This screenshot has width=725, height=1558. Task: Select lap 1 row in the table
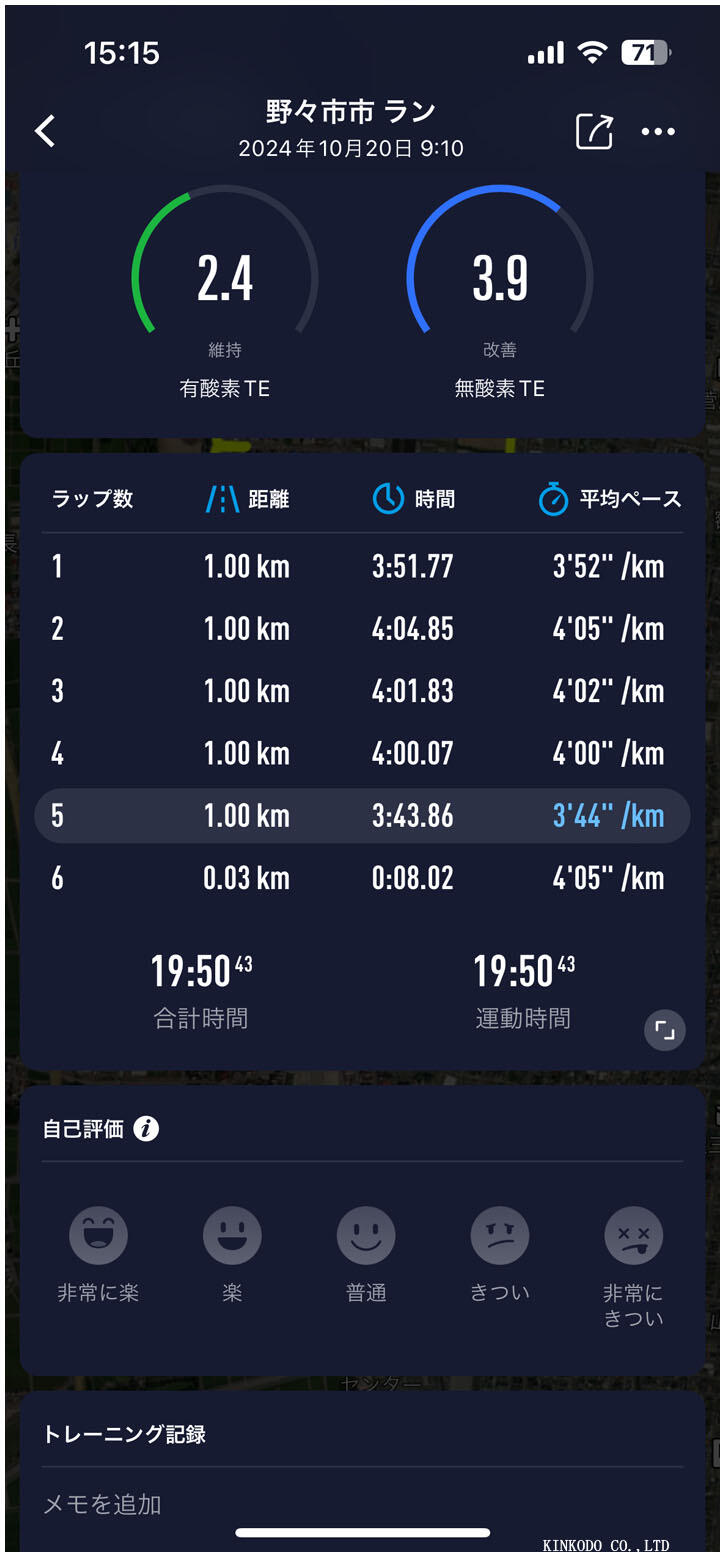tap(360, 567)
